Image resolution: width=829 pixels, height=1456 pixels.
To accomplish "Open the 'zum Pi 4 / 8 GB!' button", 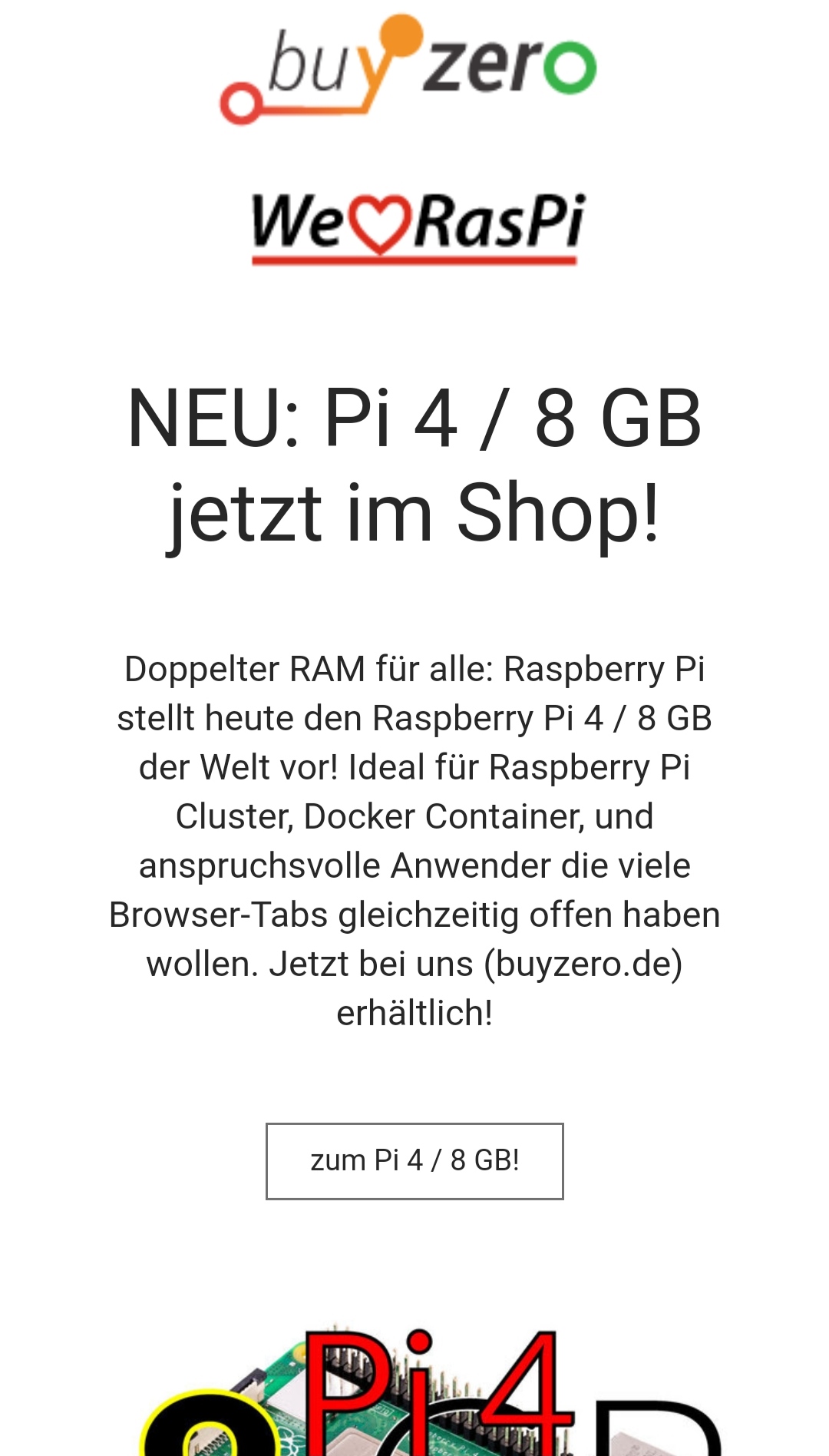I will (414, 1160).
